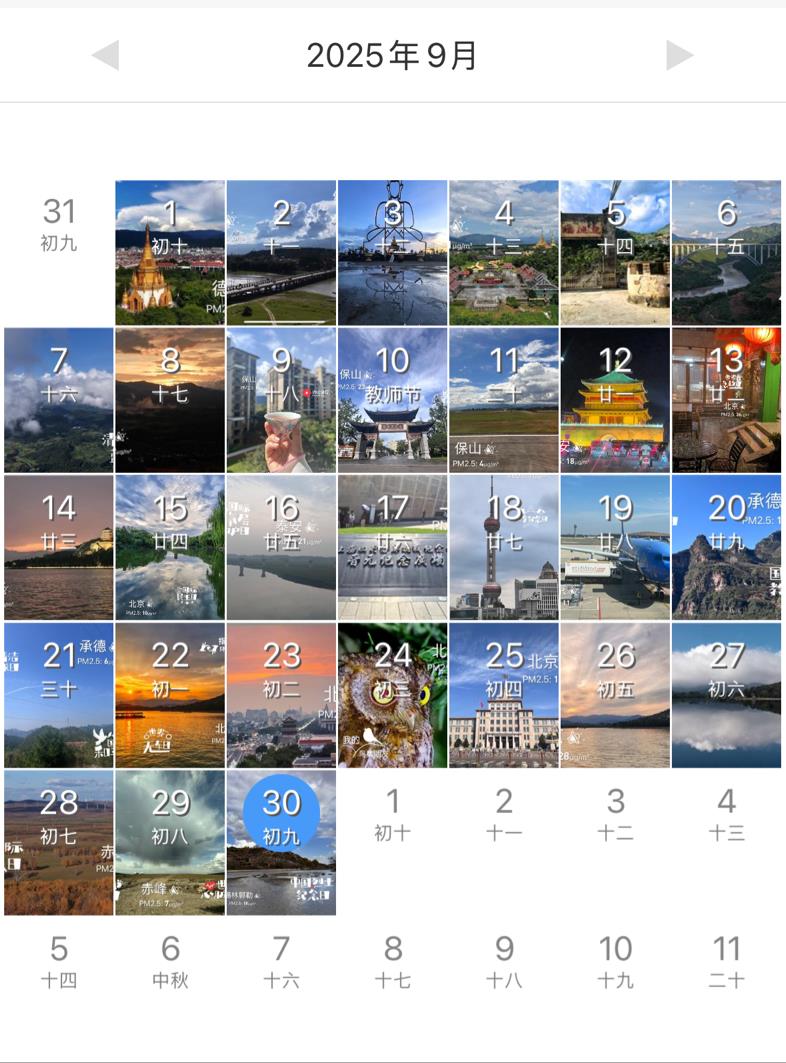Open the September 10 教师节 photo
Screen dimensions: 786x1063
392,400
